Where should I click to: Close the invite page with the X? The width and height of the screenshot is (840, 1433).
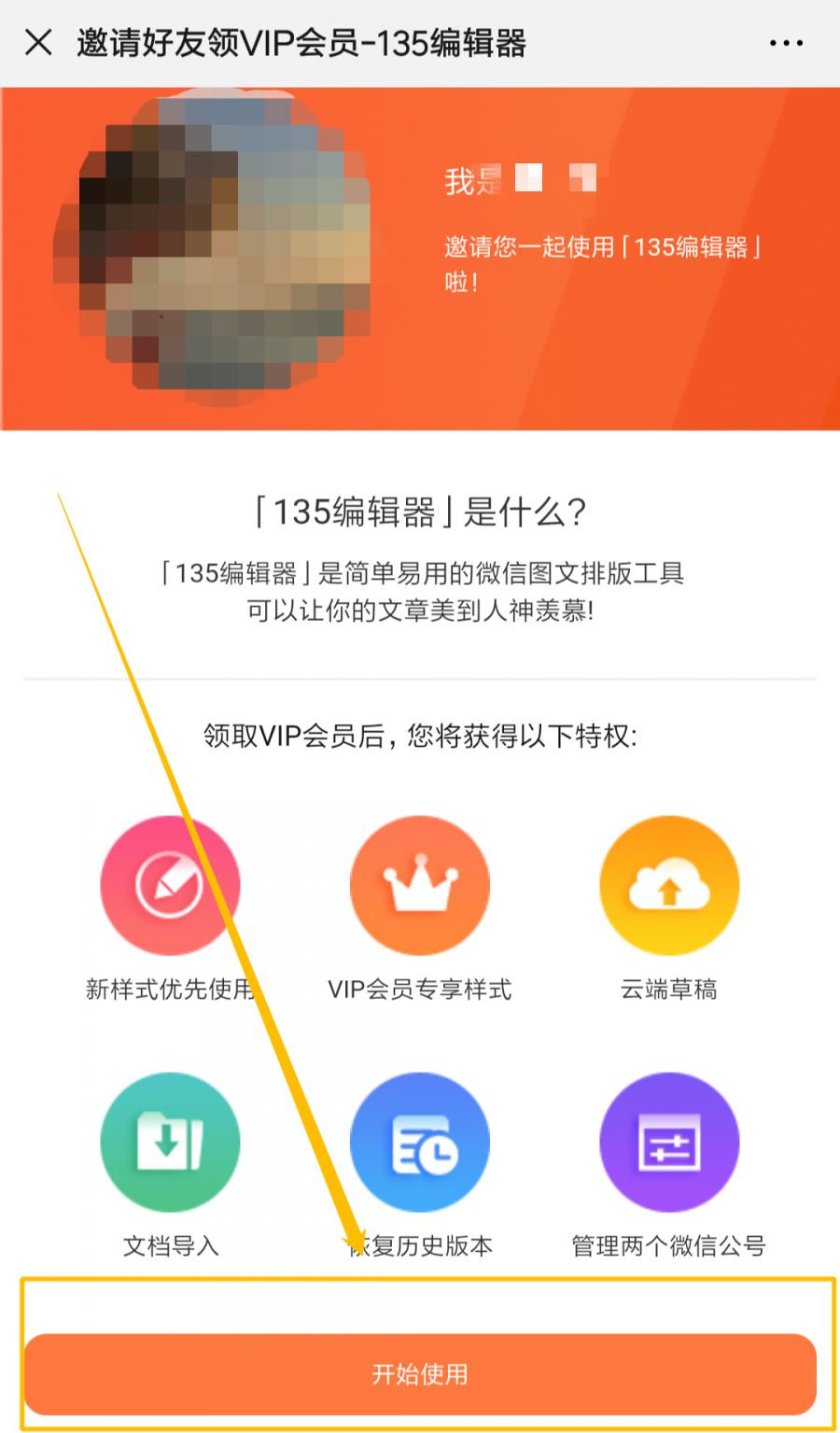point(38,42)
